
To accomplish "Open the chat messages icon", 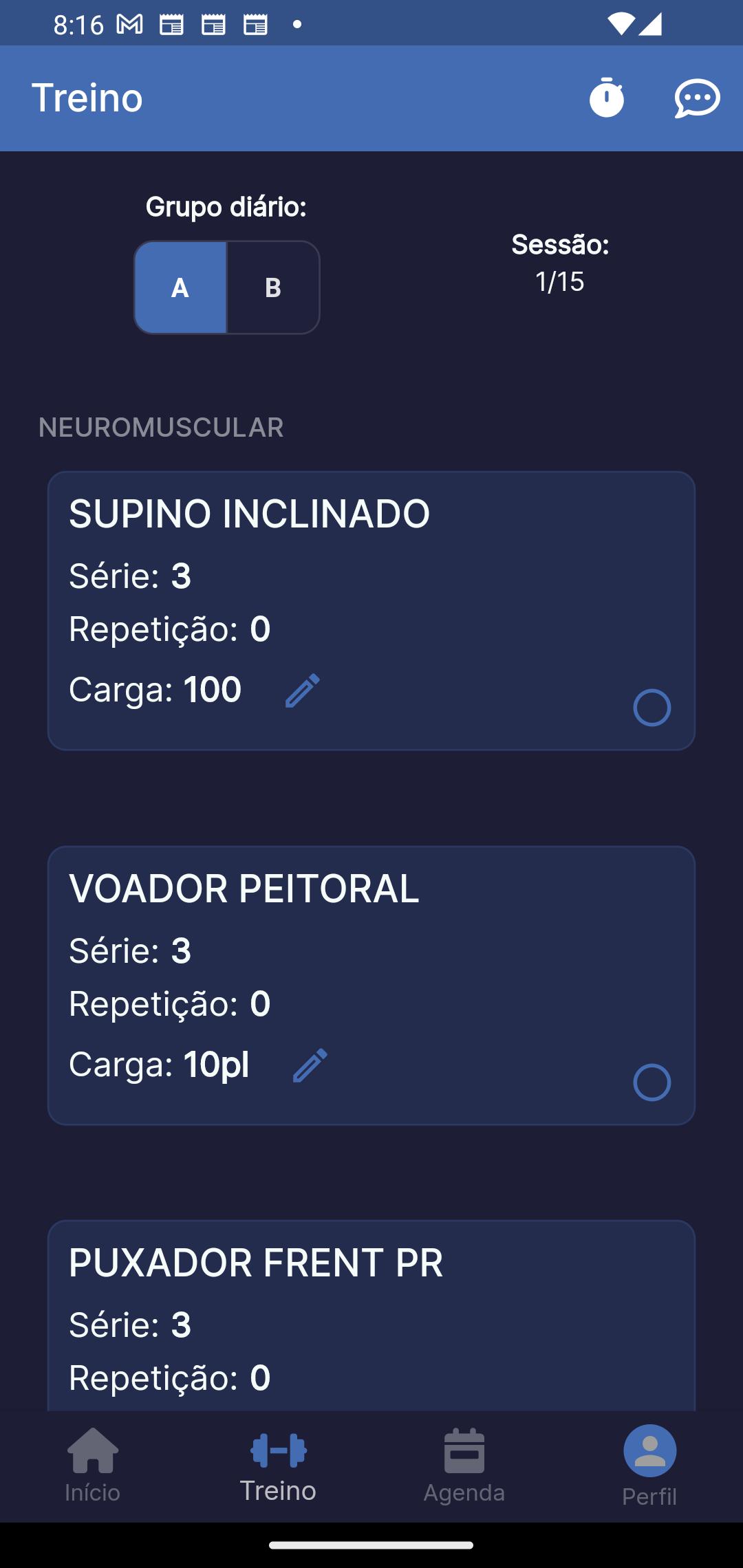I will tap(697, 99).
